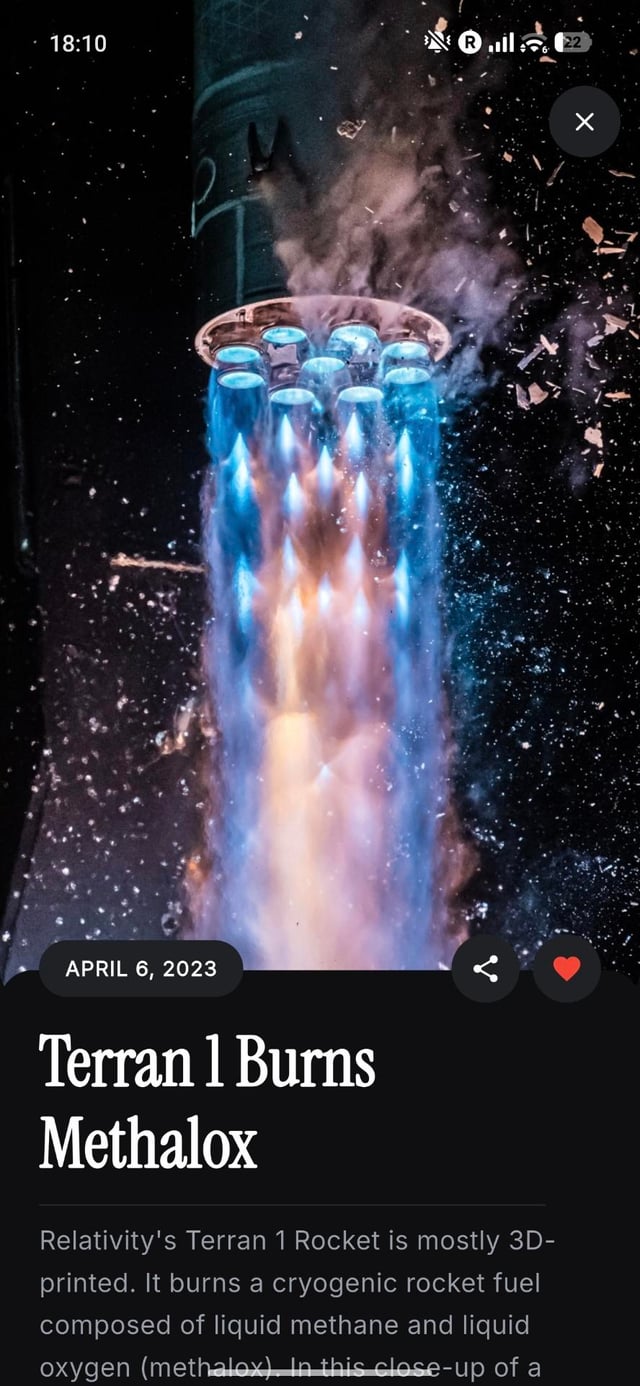
Task: Share the Terran 1 Burns Methalox article
Action: tap(485, 968)
